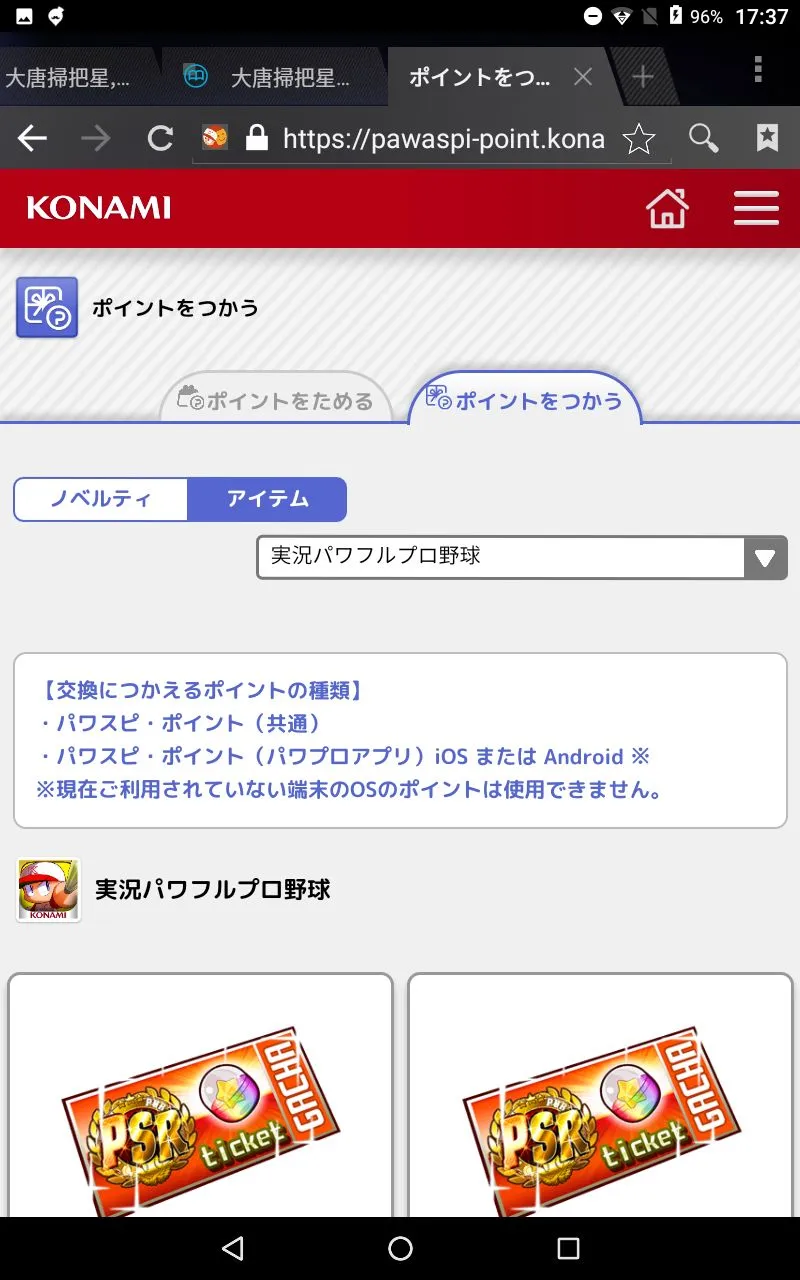
Task: Switch to ポイントをためる tab
Action: click(x=277, y=401)
